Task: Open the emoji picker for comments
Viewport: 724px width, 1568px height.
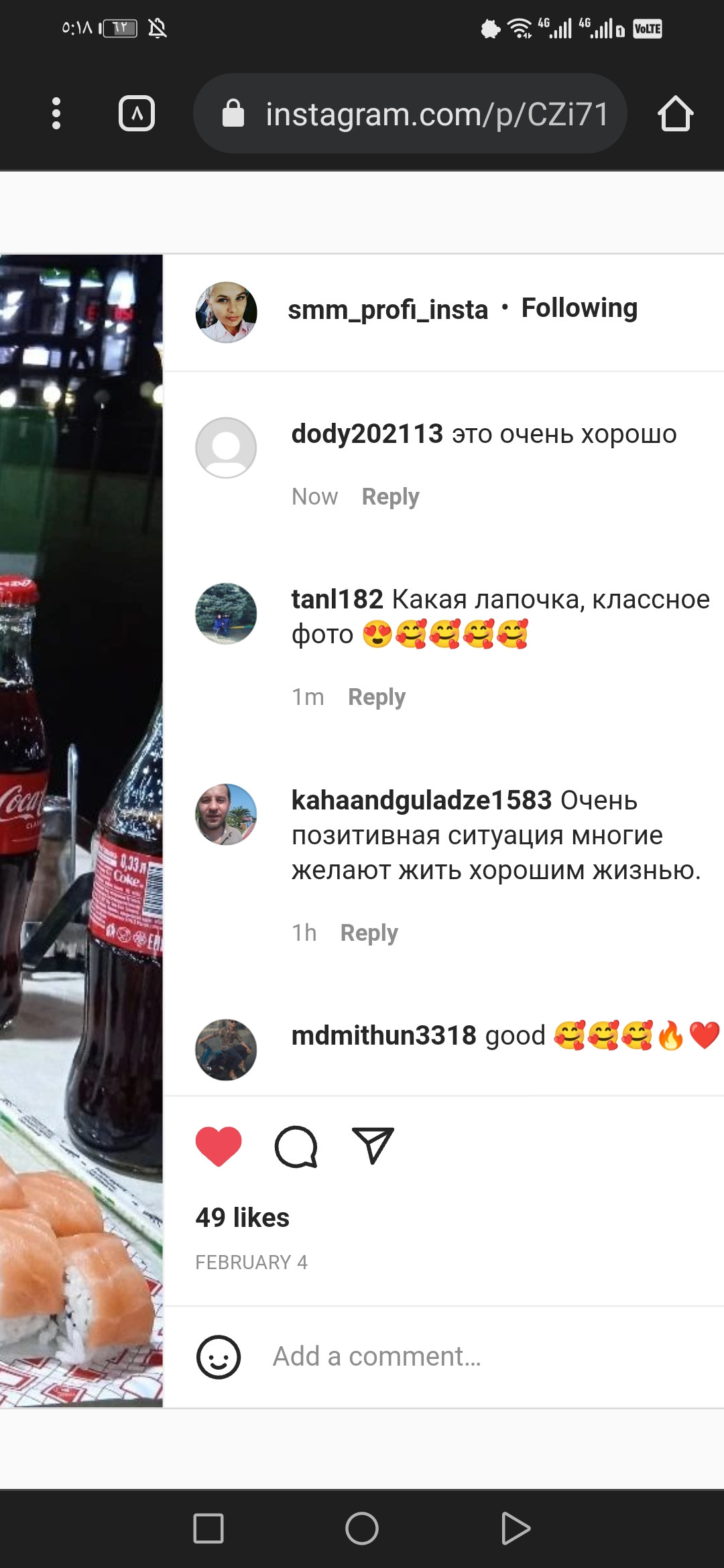Action: (218, 1358)
